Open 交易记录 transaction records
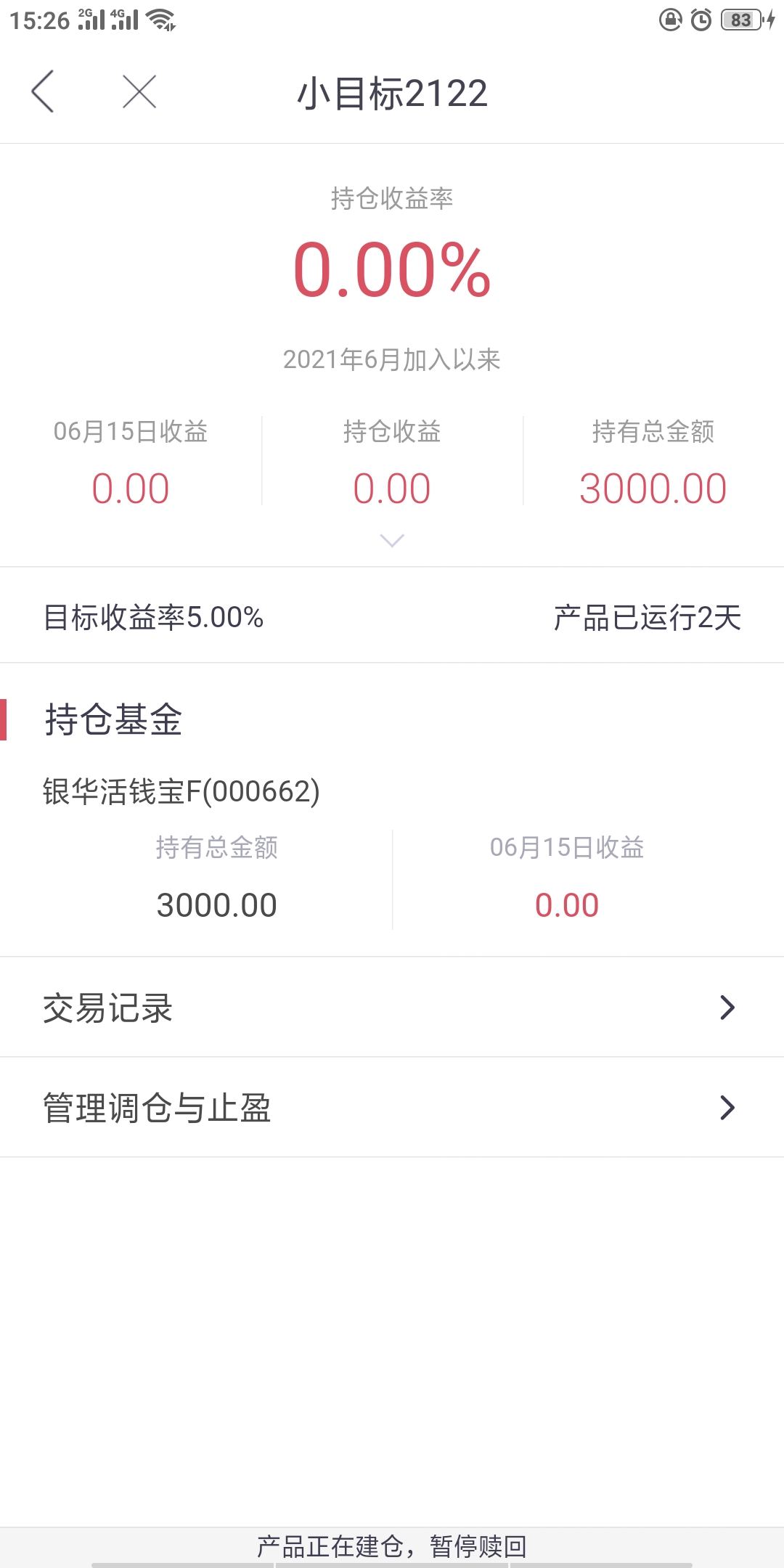Image resolution: width=784 pixels, height=1568 pixels. [x=392, y=1008]
